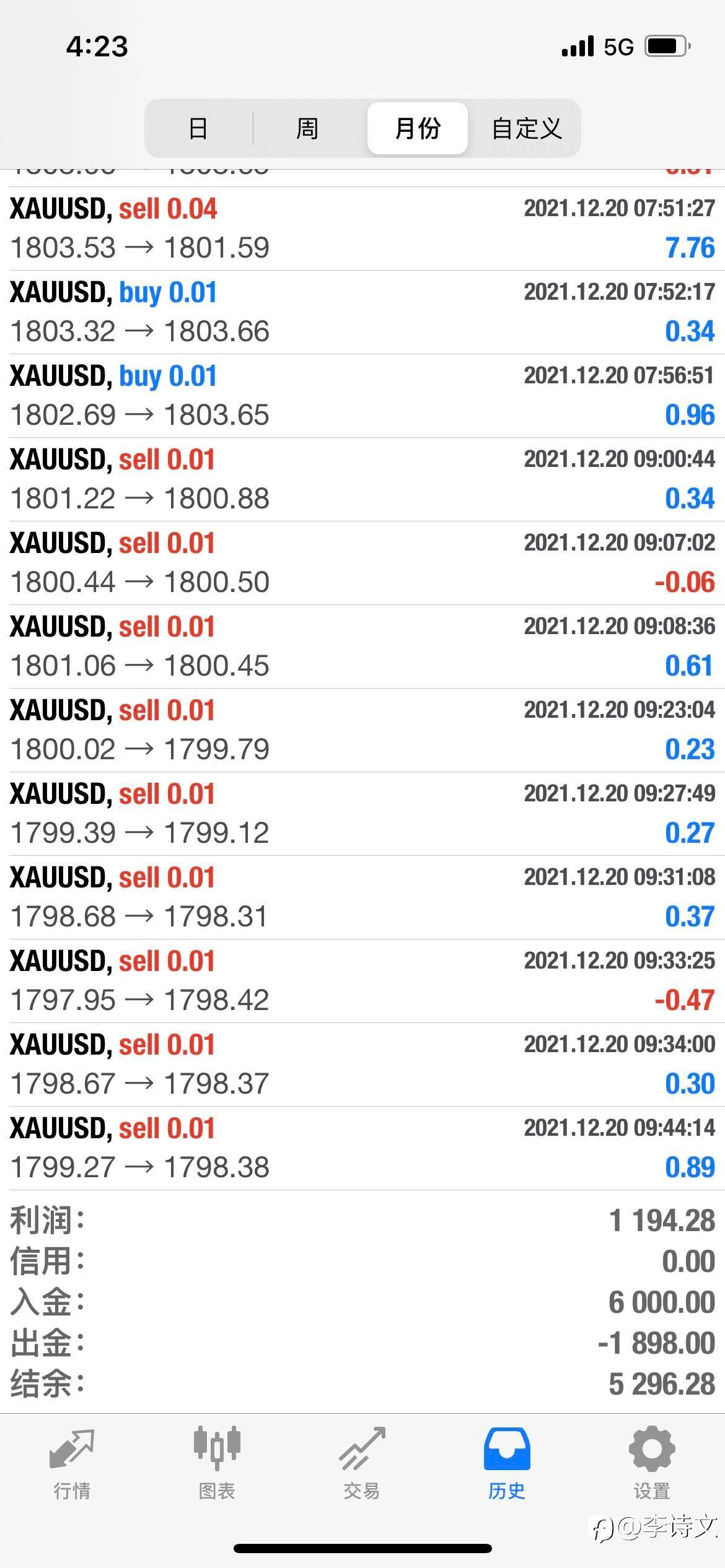Expand the sell trade at 09:34:00

(362, 1065)
